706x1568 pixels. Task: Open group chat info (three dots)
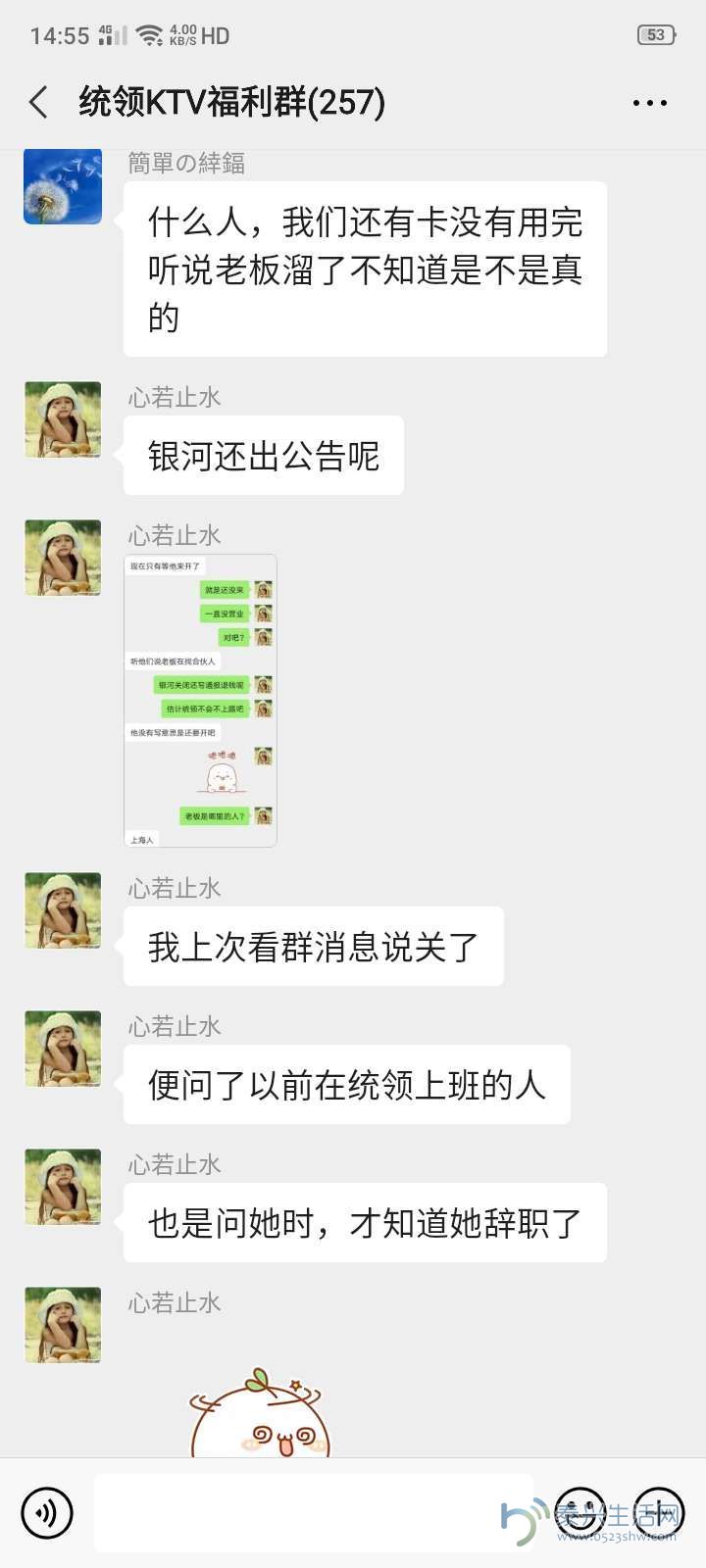tap(649, 103)
